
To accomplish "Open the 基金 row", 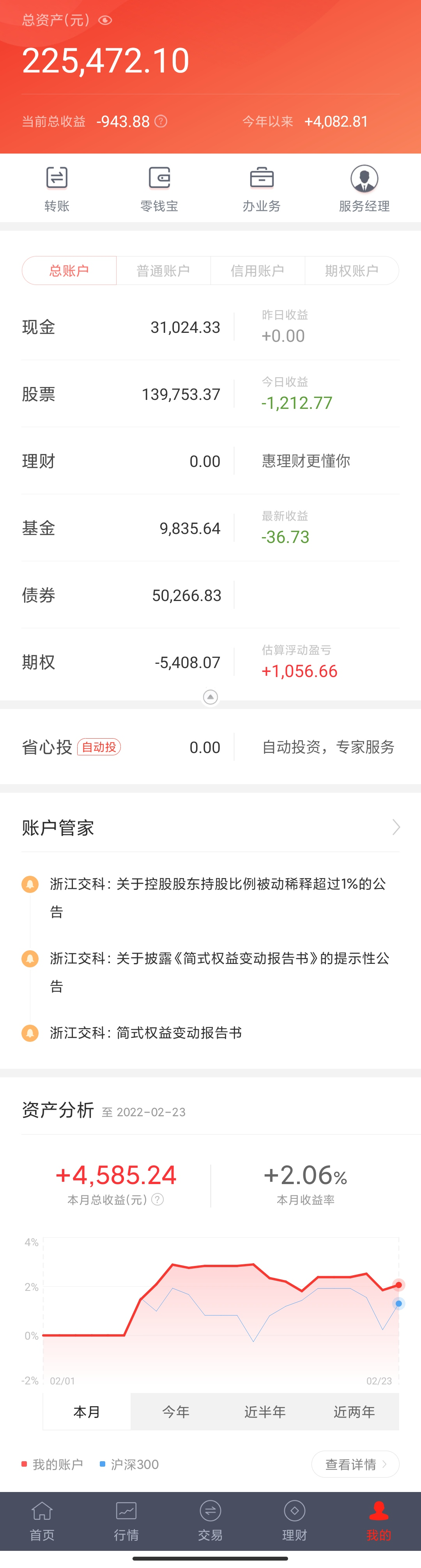I will coord(210,528).
